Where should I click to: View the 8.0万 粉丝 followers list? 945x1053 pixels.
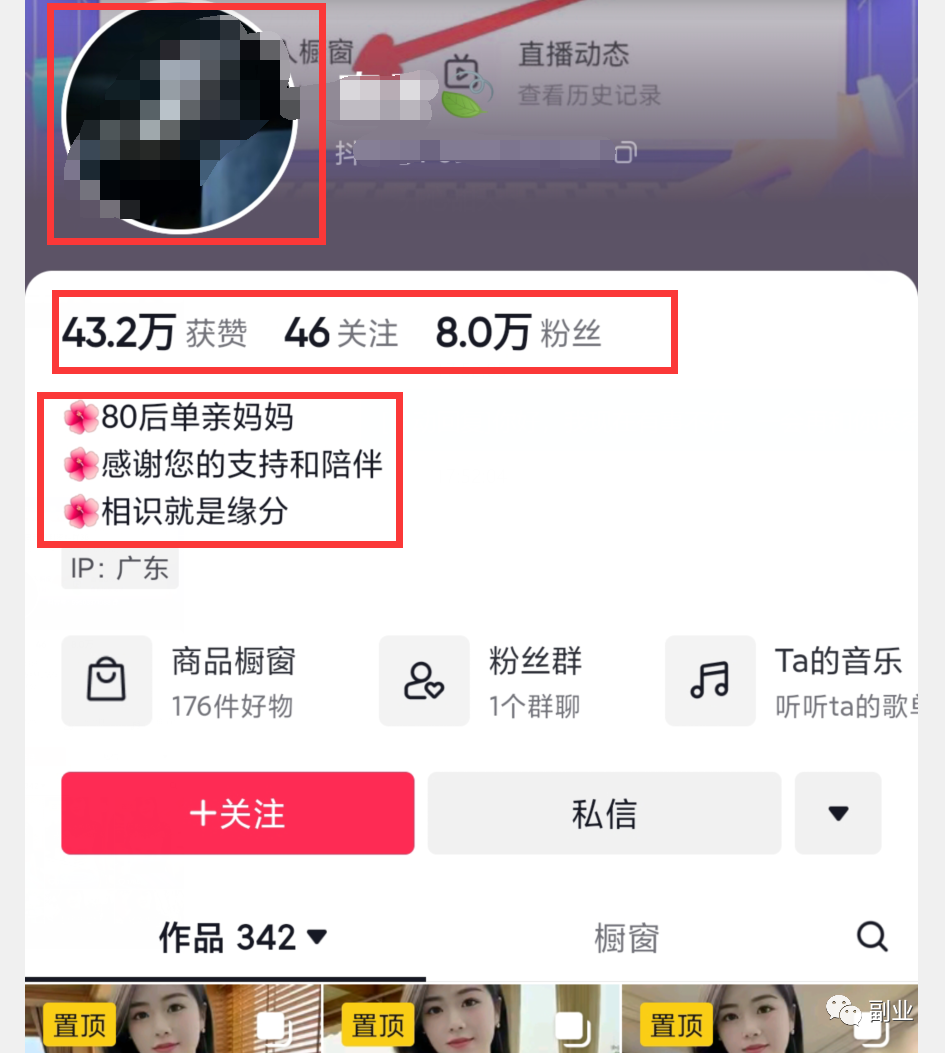coord(518,333)
